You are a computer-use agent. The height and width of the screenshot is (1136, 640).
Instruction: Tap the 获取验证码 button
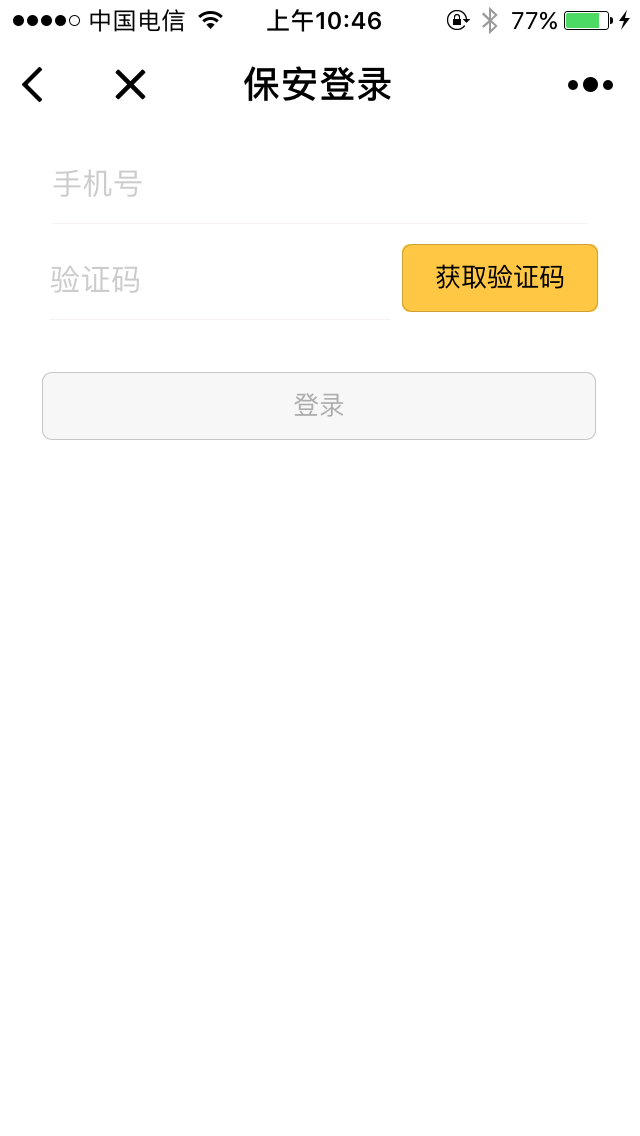(499, 278)
